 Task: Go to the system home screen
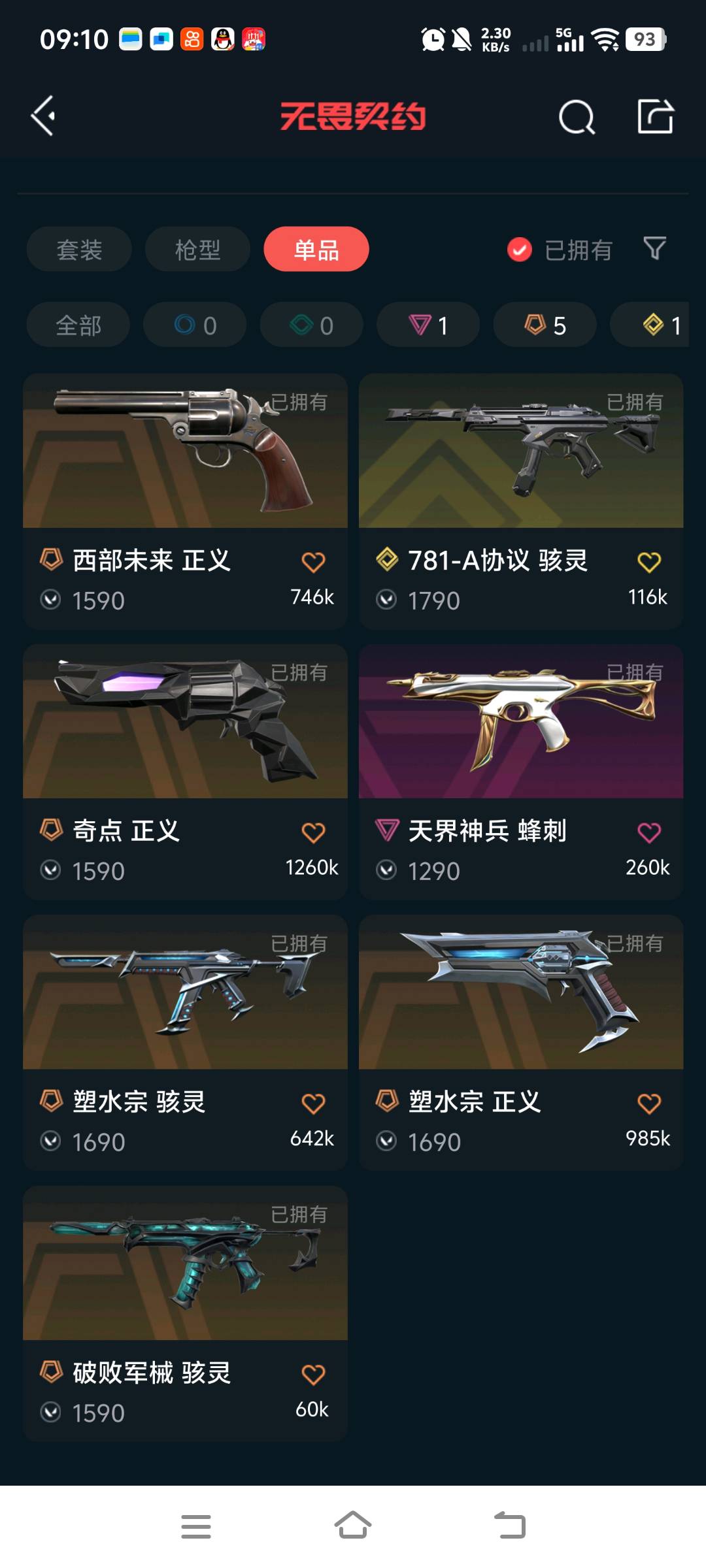coord(353,1526)
